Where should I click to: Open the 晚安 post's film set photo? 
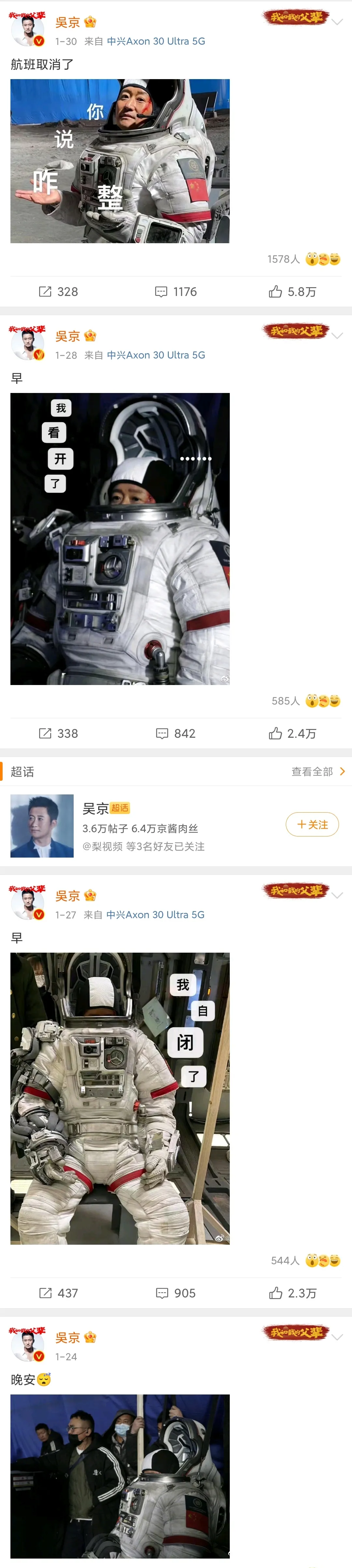point(120,1476)
